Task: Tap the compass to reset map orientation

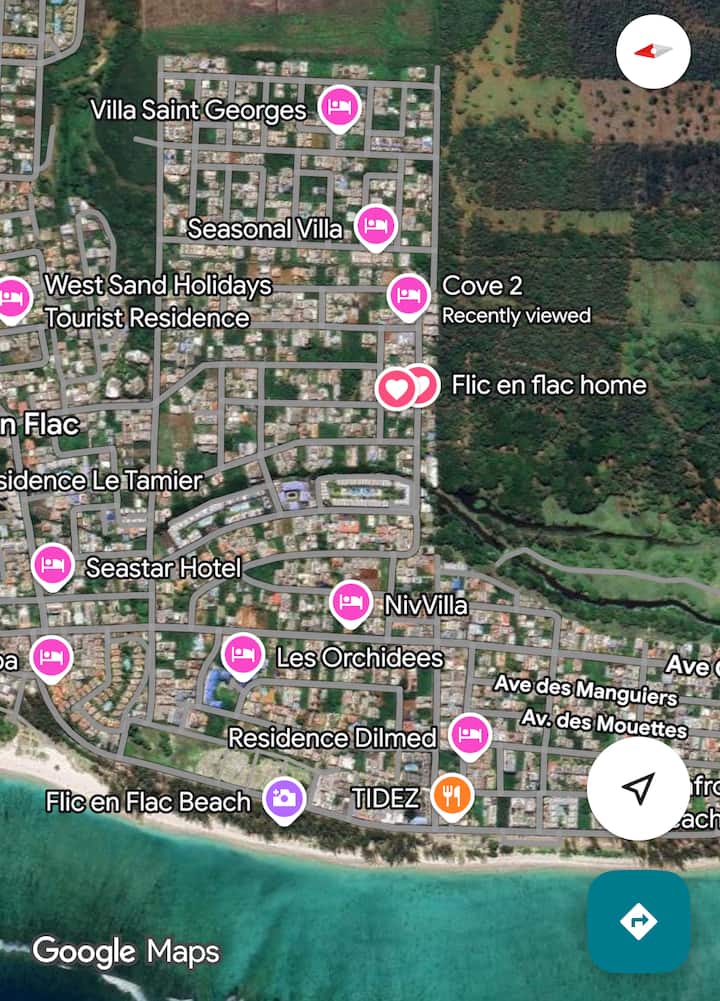Action: (x=653, y=51)
